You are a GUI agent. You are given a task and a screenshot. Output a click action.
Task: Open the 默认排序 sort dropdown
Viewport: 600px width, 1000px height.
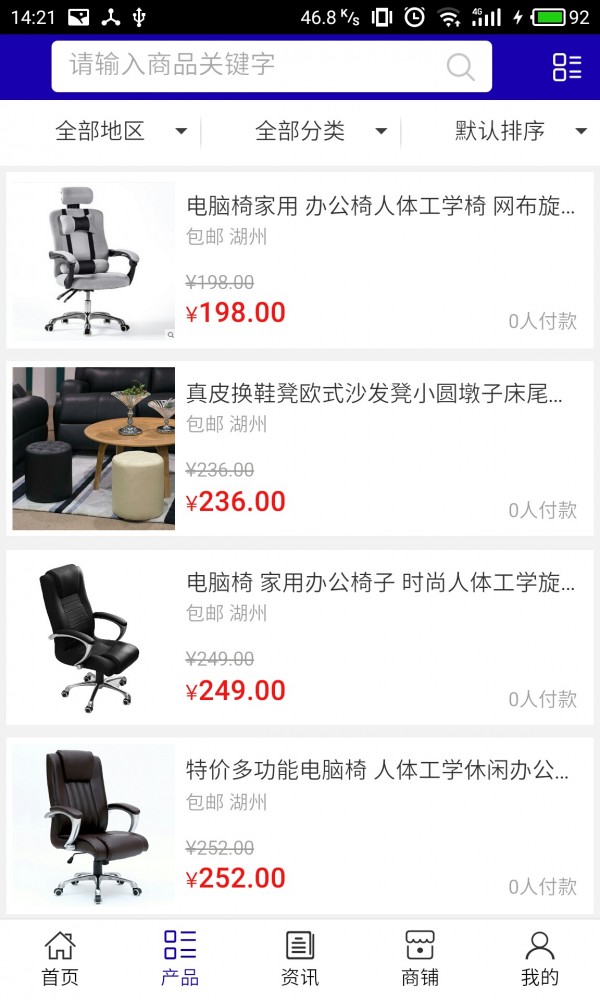520,131
